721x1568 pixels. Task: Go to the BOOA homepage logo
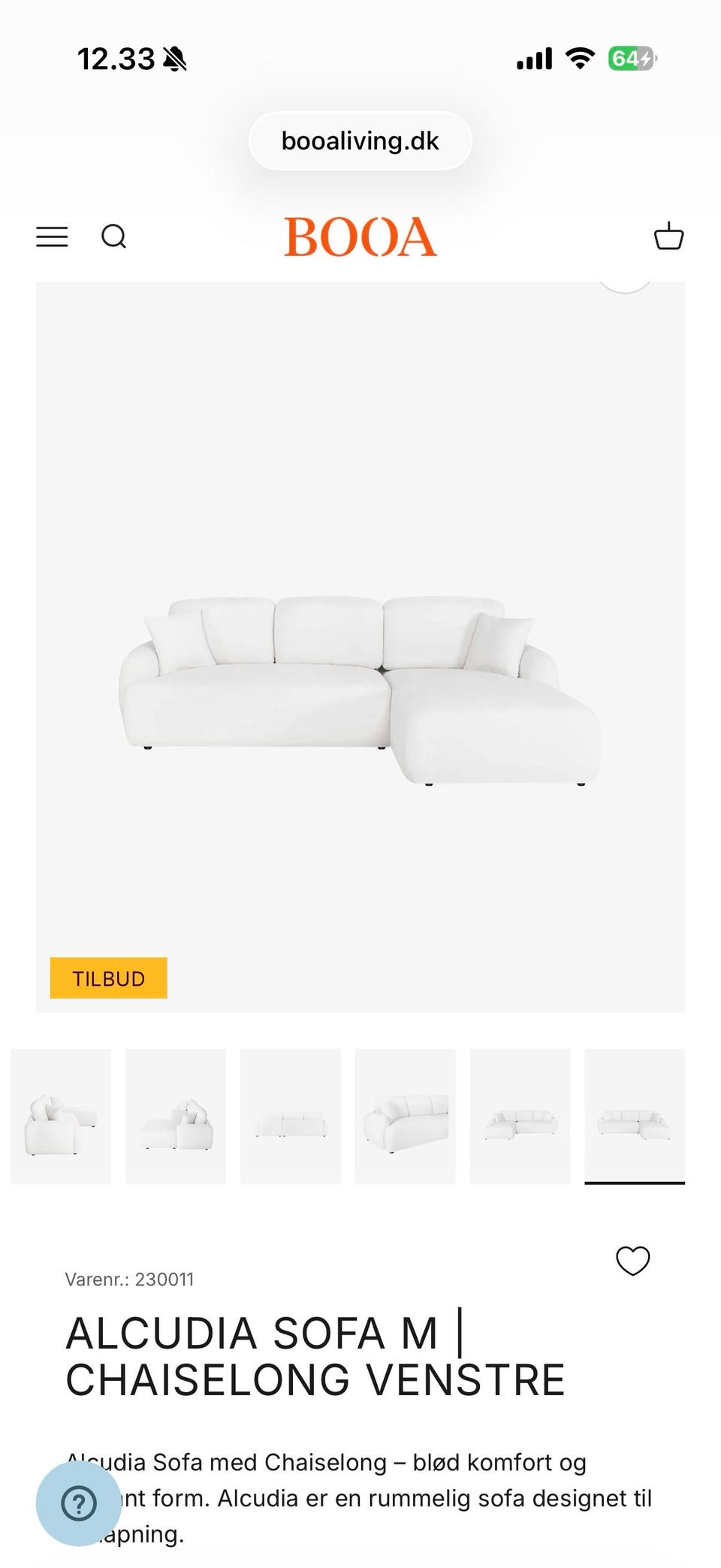360,237
